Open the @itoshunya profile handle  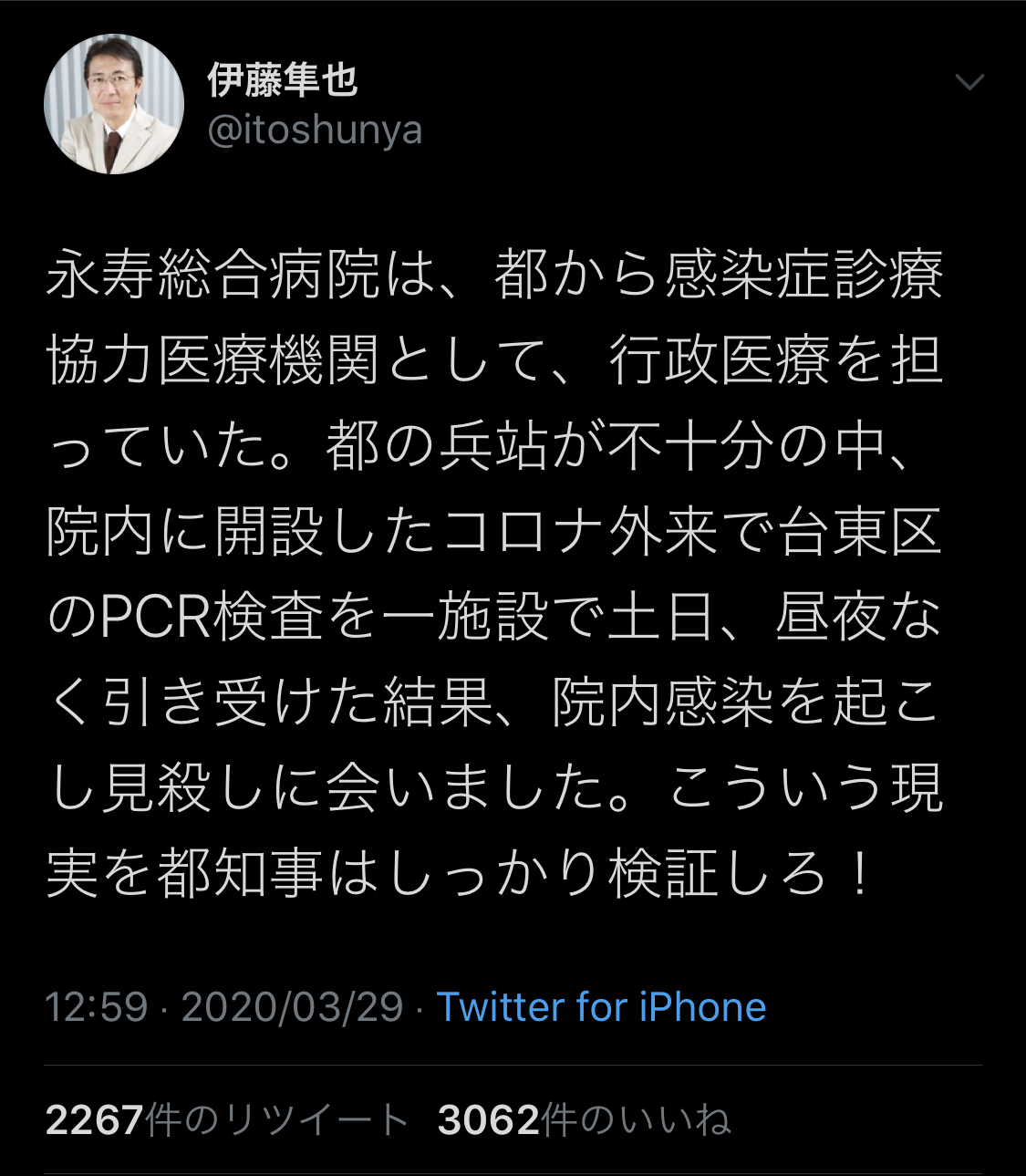(315, 130)
